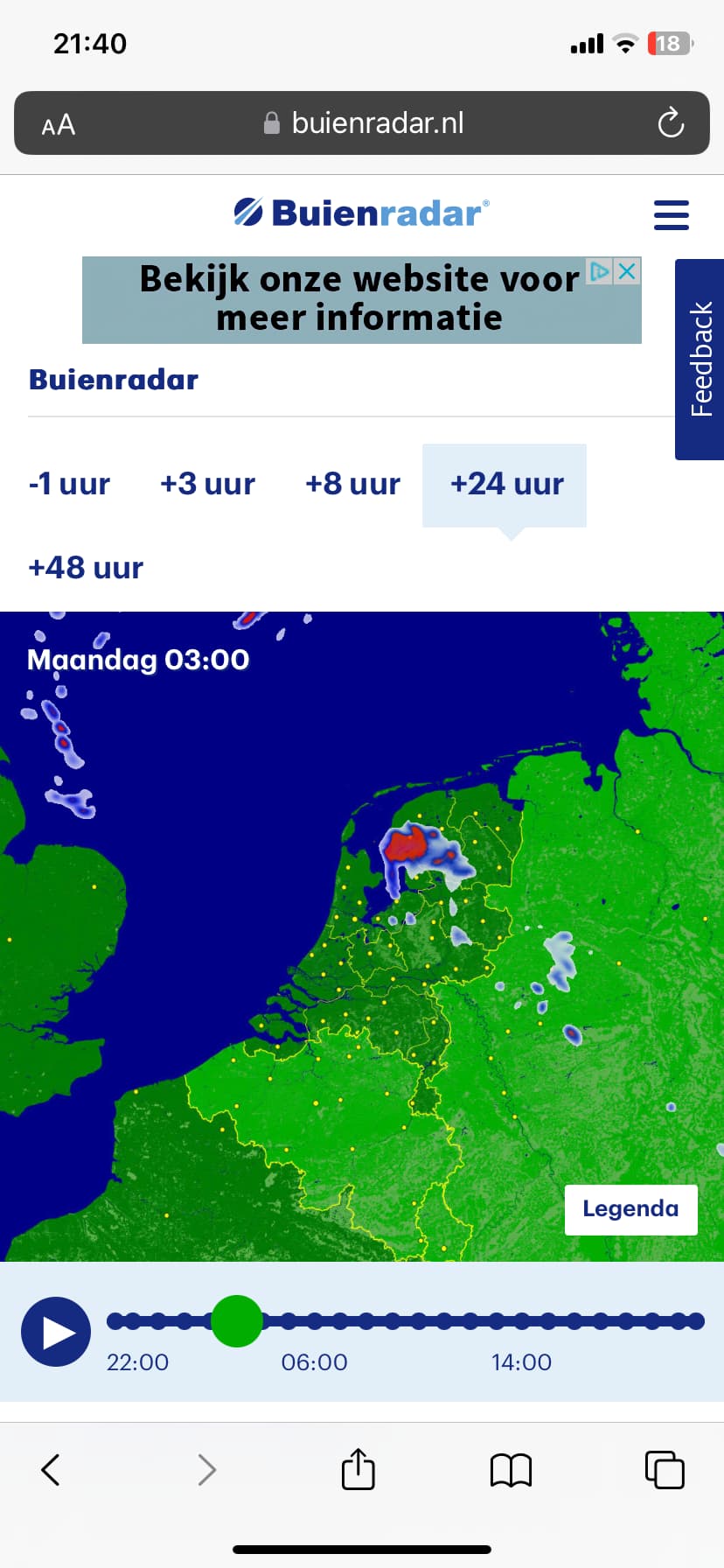Open the Feedback side tab
Screen dimensions: 724x1568
tap(700, 360)
